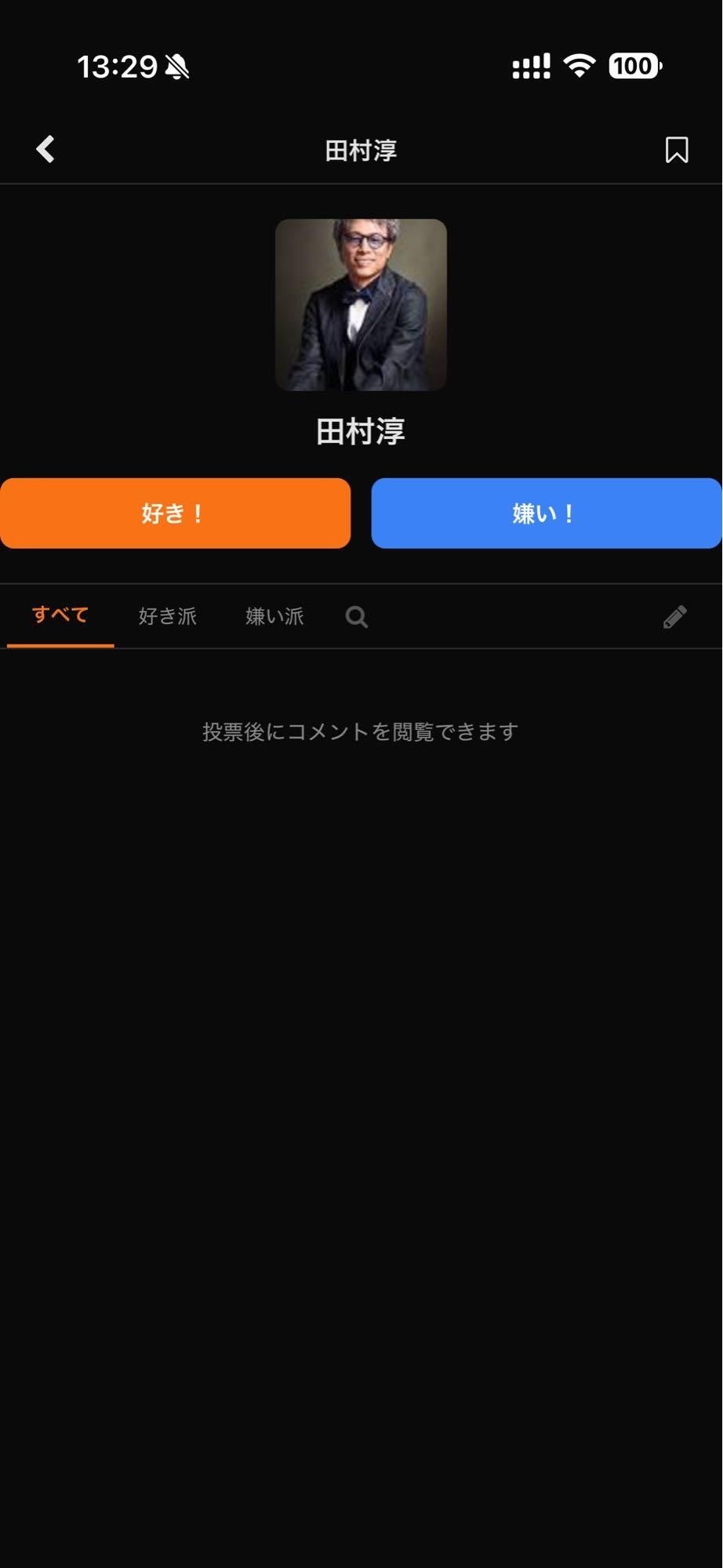This screenshot has height=1568, width=723.
Task: Tap the pencil icon to write a comment
Action: pos(673,617)
